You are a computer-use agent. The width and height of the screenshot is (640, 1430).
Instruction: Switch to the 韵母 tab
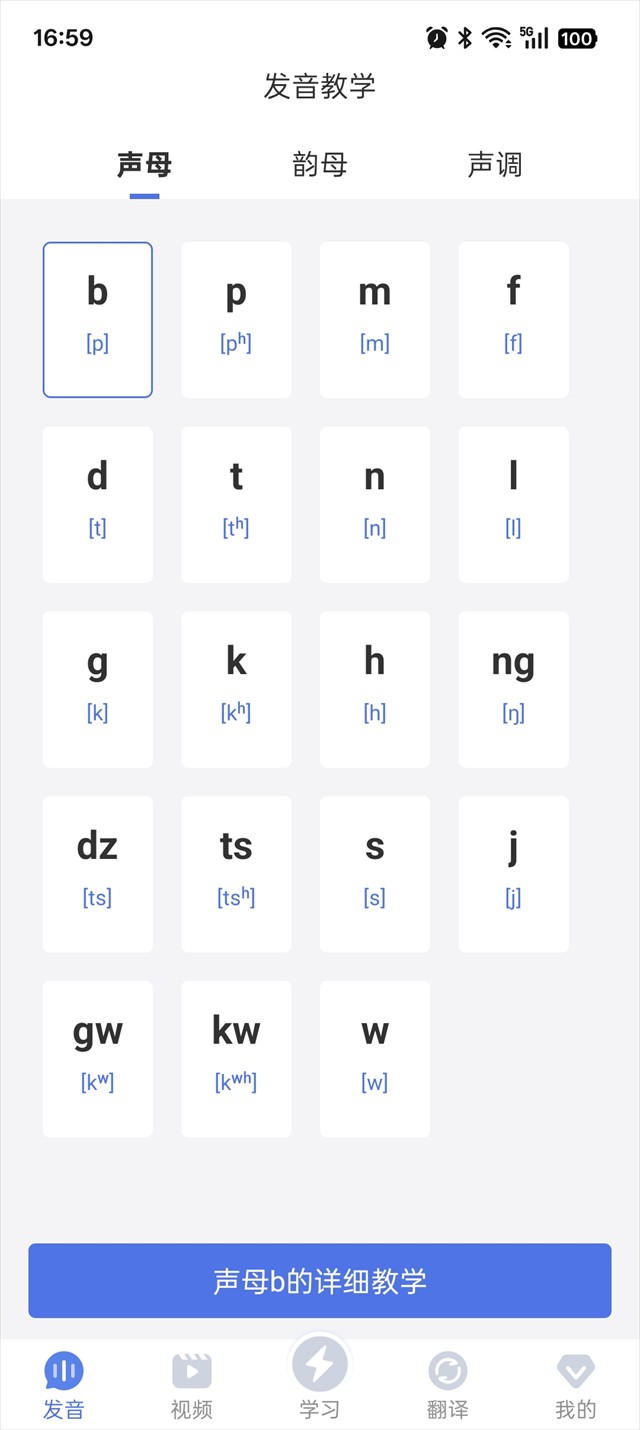320,165
